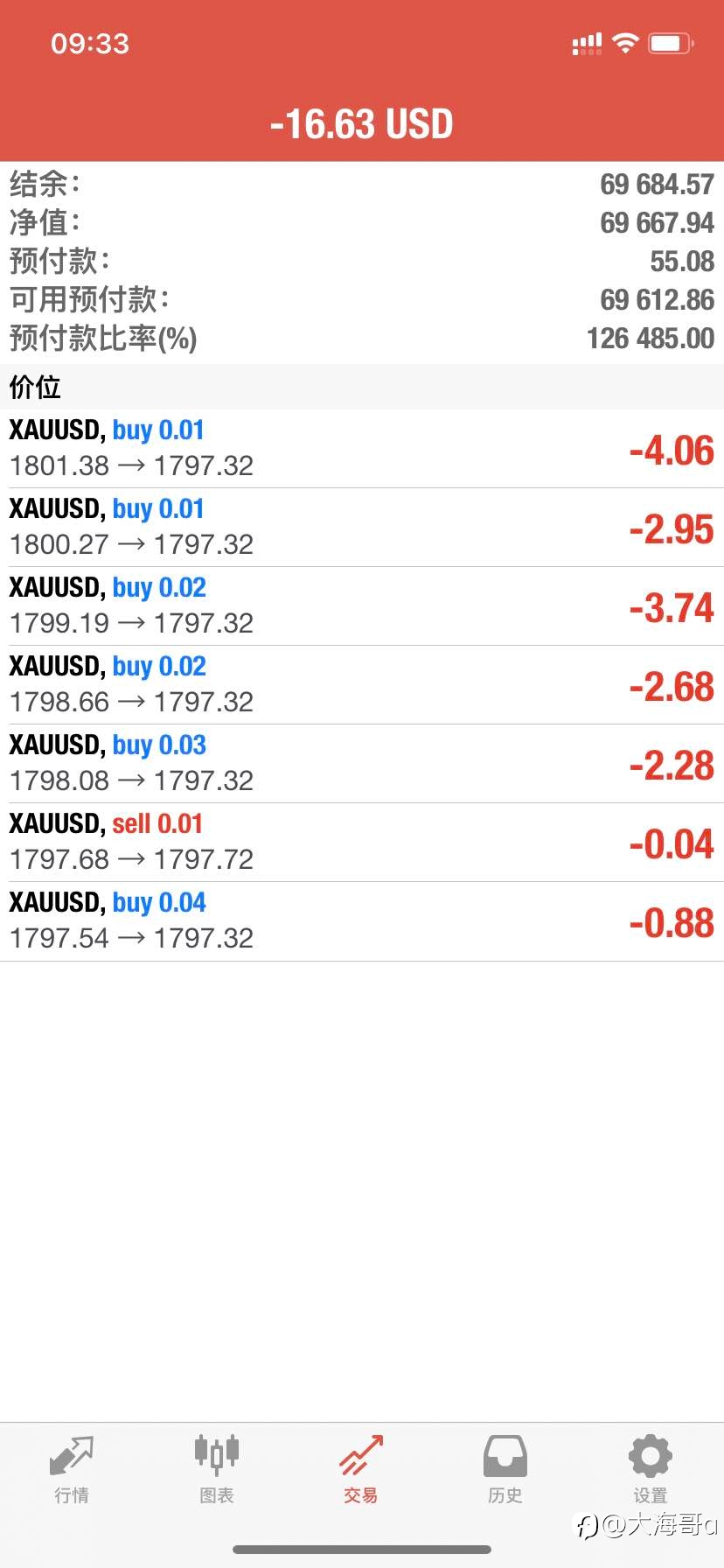Open XAUUSD buy 0.01 position at 1800.27
The height and width of the screenshot is (1568, 724).
(x=362, y=528)
